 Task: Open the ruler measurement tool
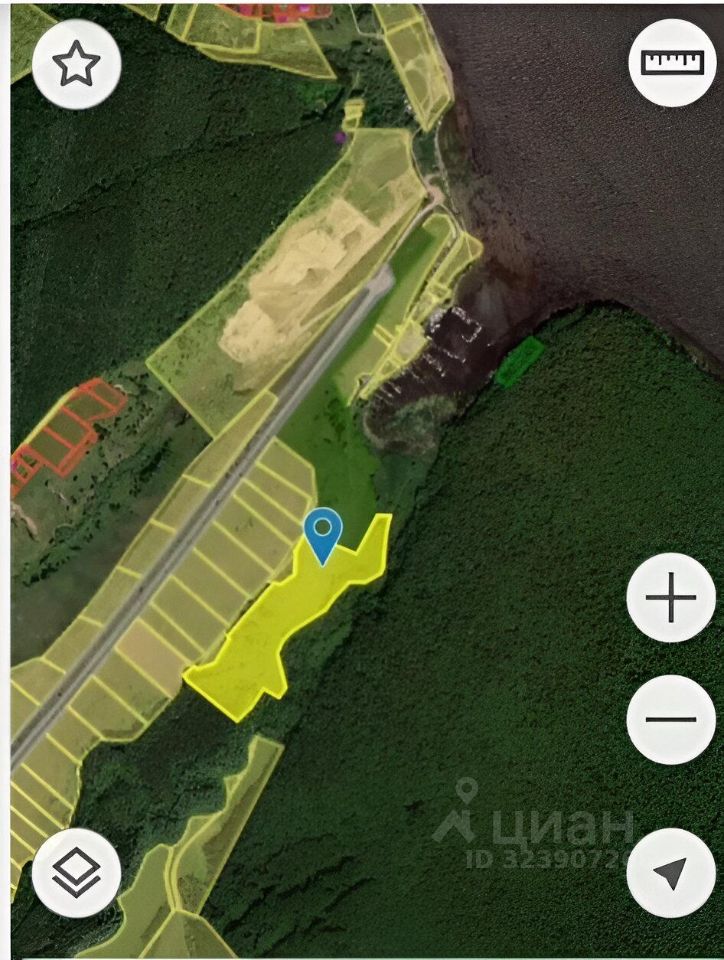coord(672,63)
